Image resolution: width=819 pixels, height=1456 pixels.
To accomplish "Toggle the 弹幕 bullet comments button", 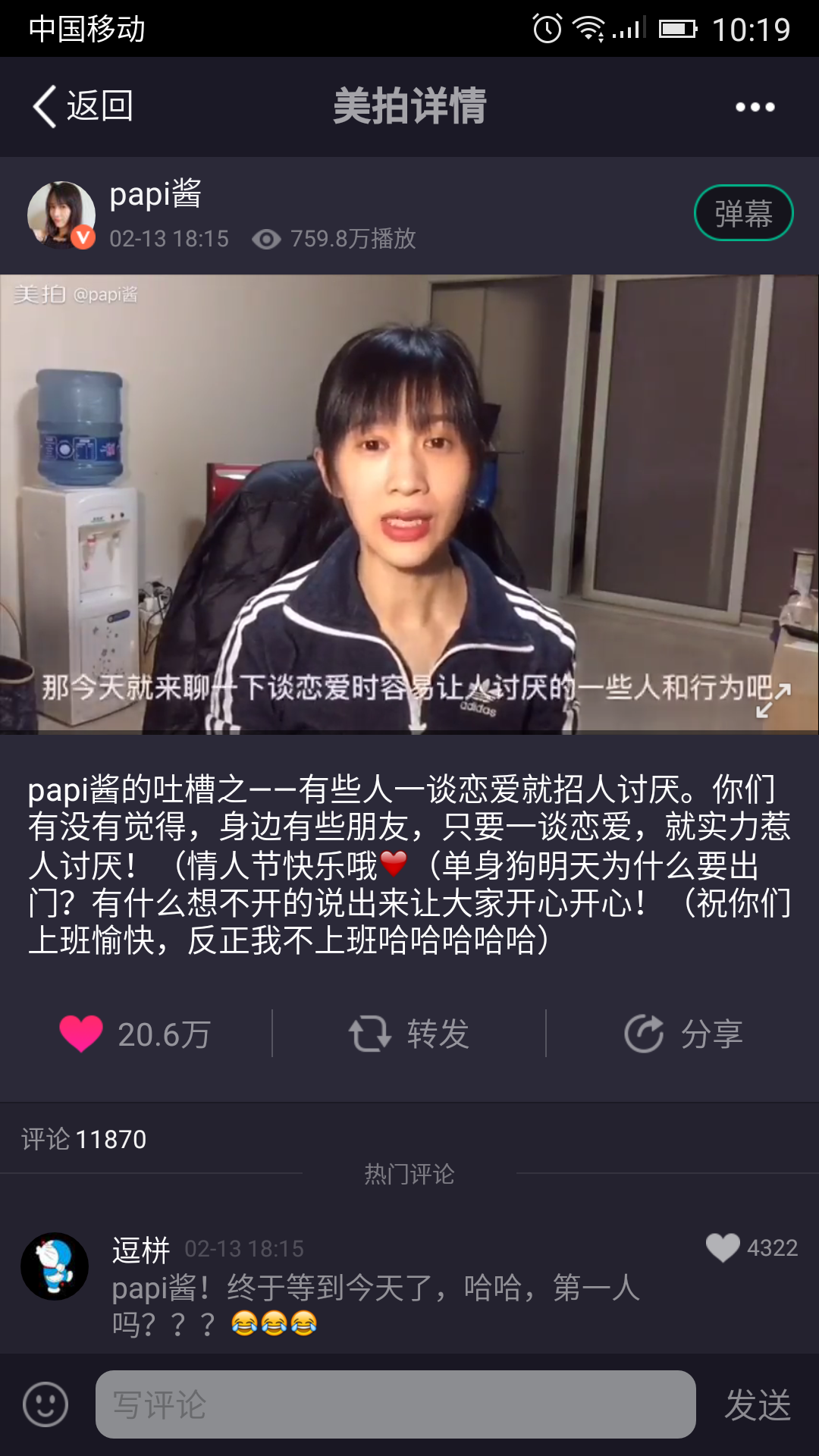I will coord(743,213).
